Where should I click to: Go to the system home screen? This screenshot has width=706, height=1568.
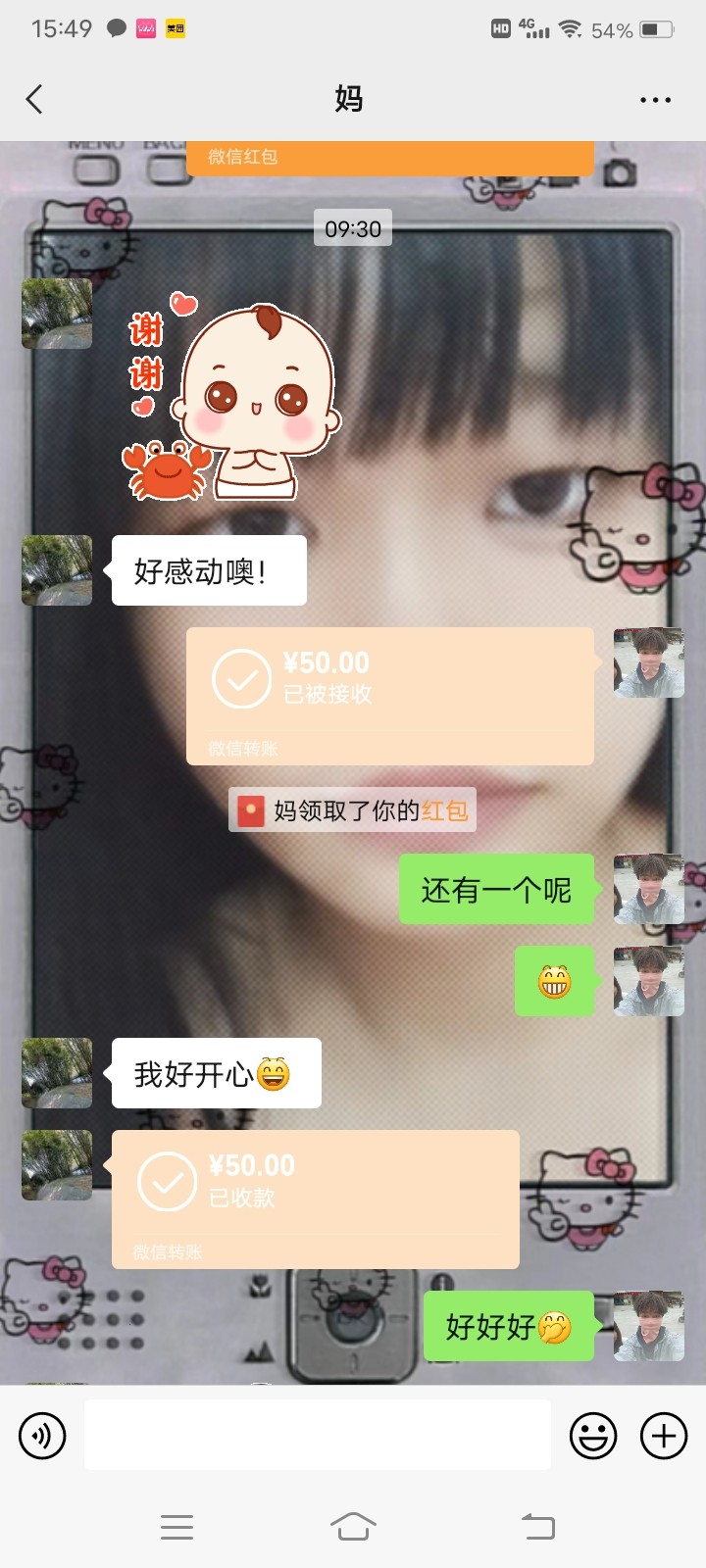[x=353, y=1526]
